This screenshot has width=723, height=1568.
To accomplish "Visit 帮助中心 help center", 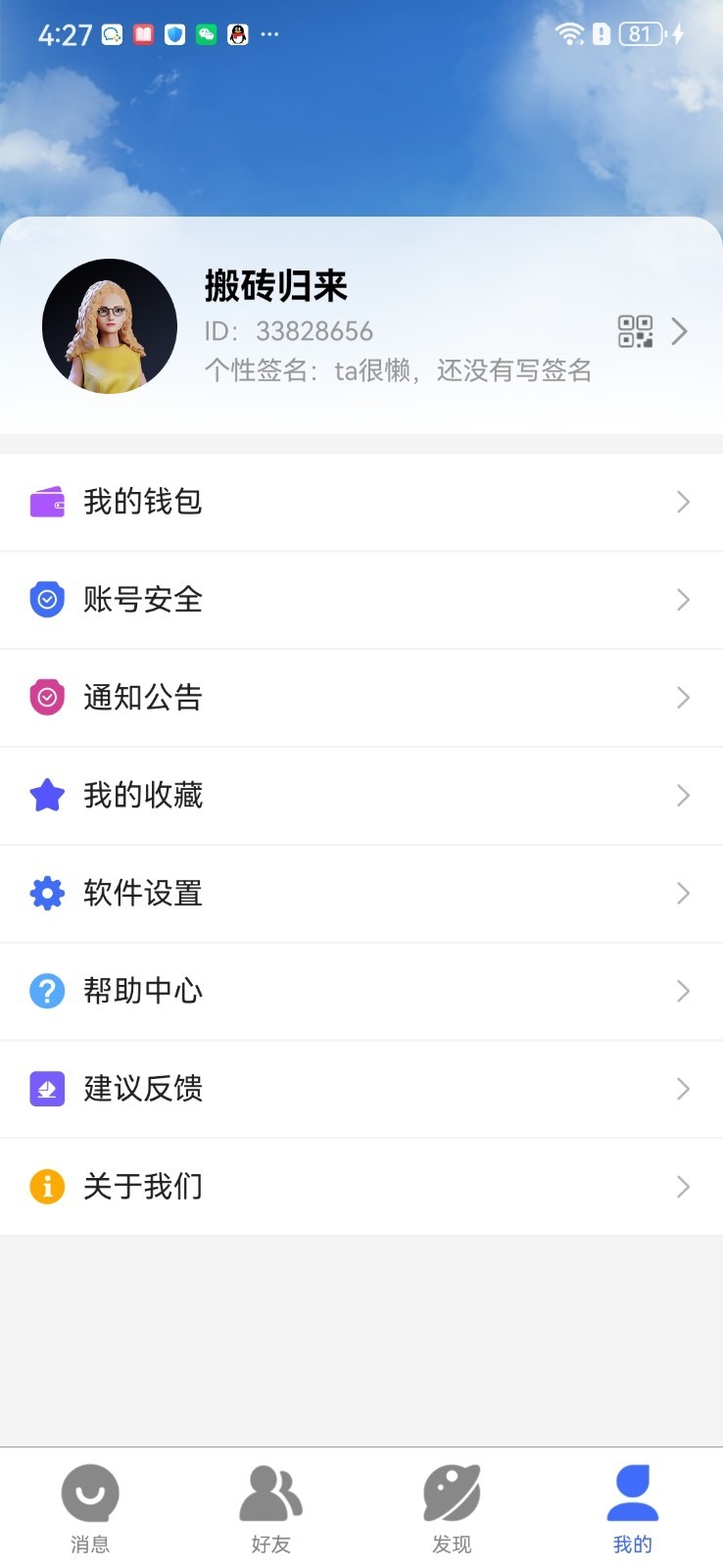I will click(361, 992).
